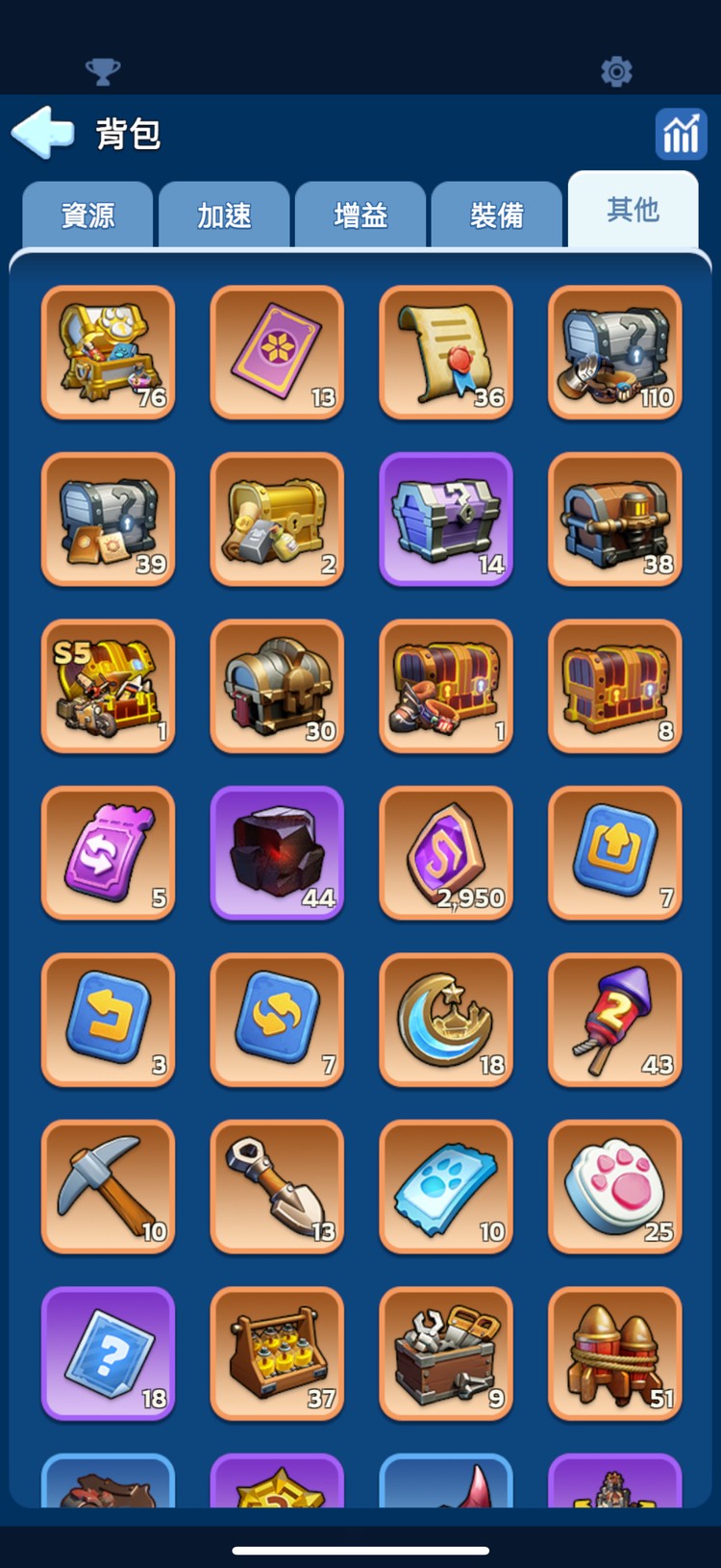Select the pickaxe item with 10
721x1568 pixels.
coord(108,1186)
